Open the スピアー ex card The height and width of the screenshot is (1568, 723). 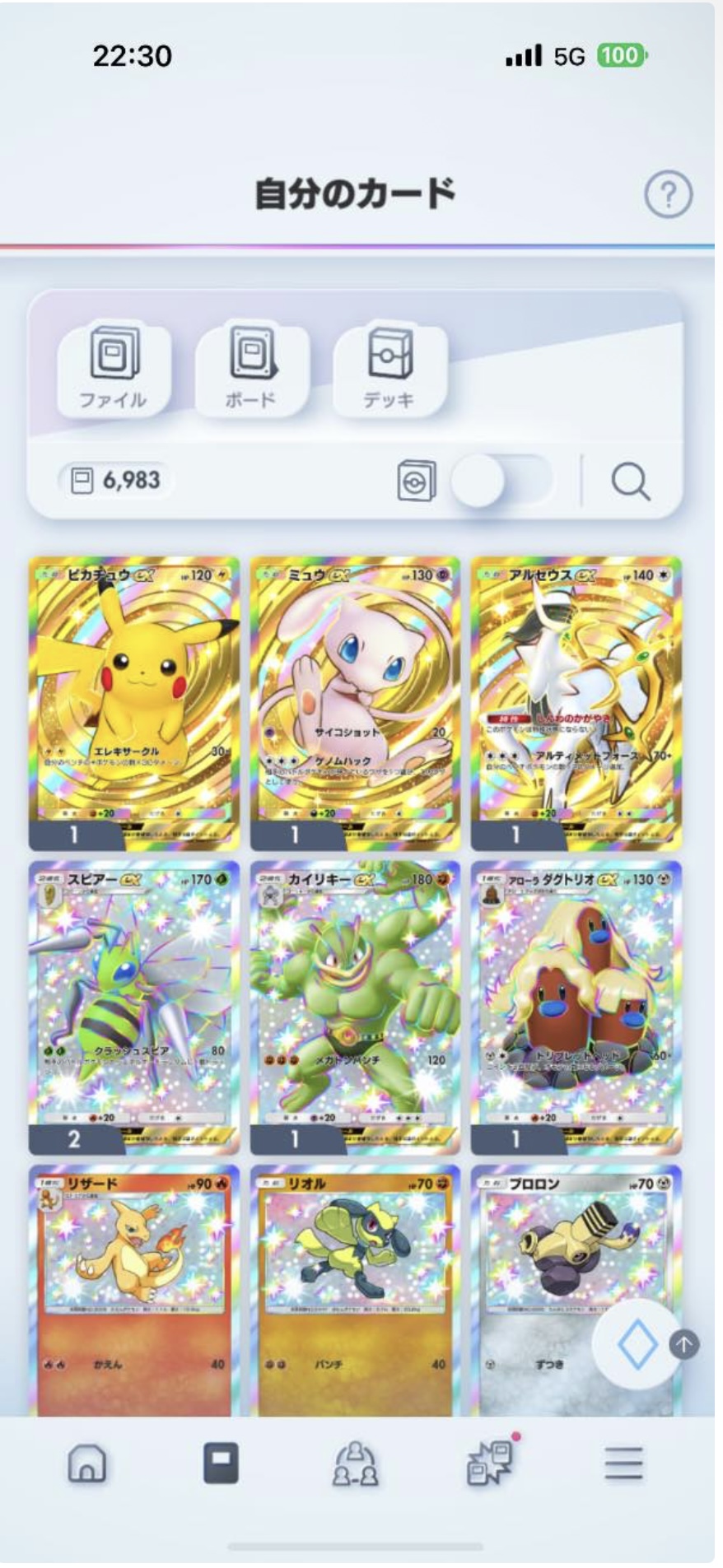(x=134, y=1004)
